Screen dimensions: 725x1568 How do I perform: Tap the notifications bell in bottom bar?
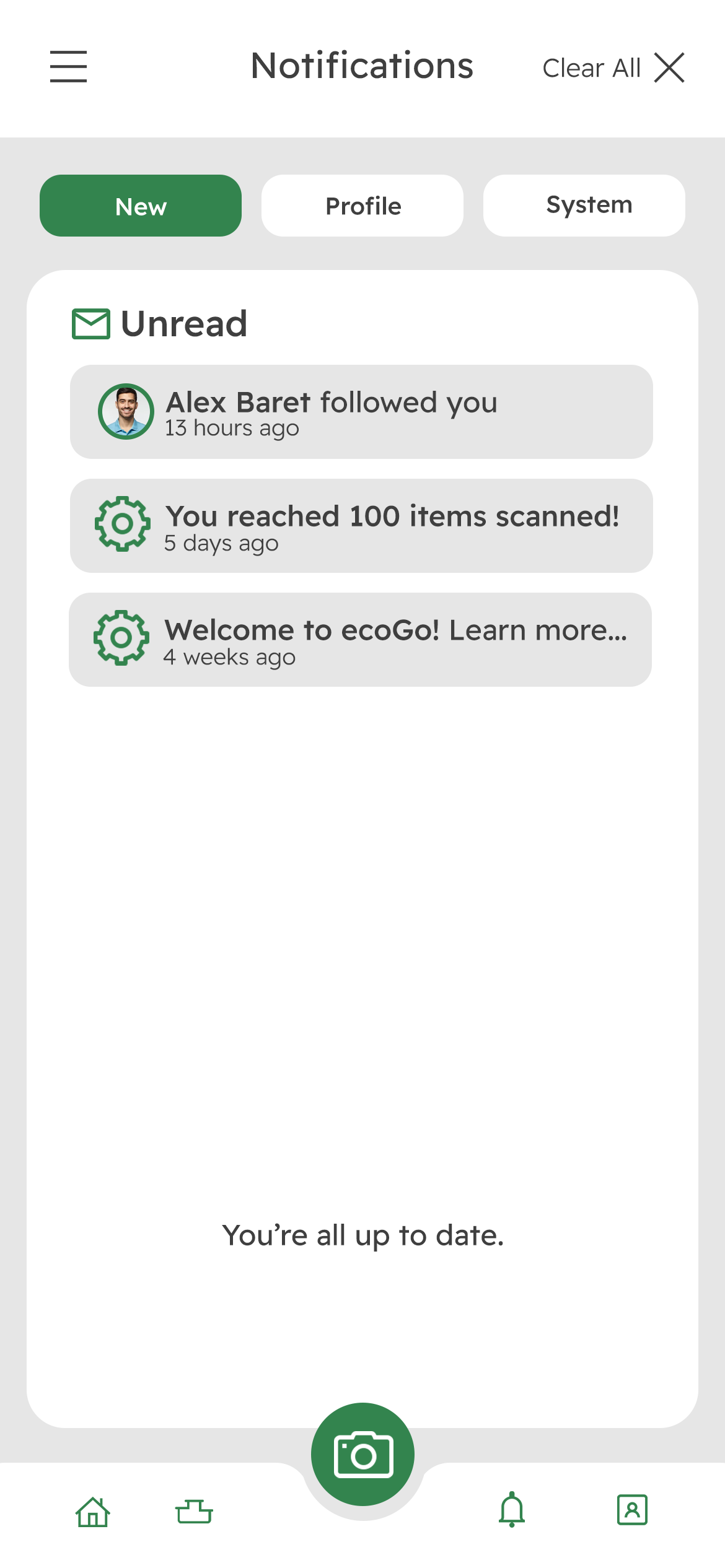tap(512, 1509)
